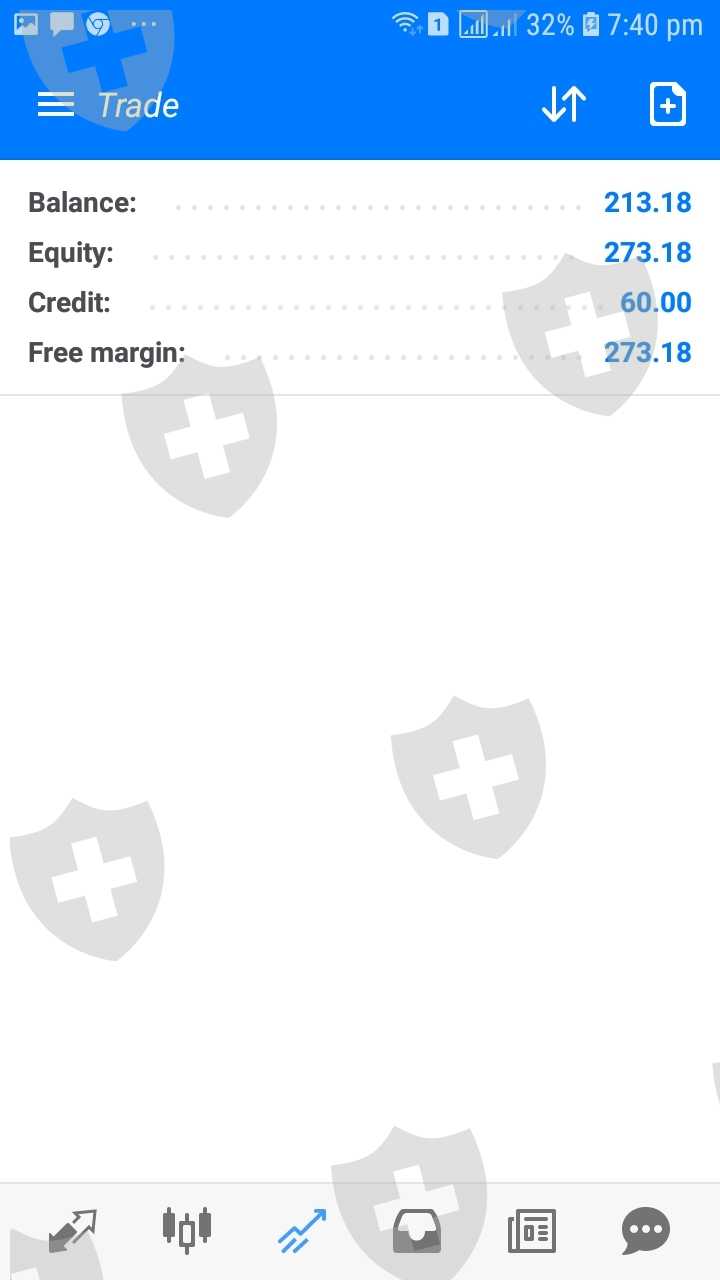The height and width of the screenshot is (1280, 720).
Task: Open the chat messages tab
Action: (646, 1231)
